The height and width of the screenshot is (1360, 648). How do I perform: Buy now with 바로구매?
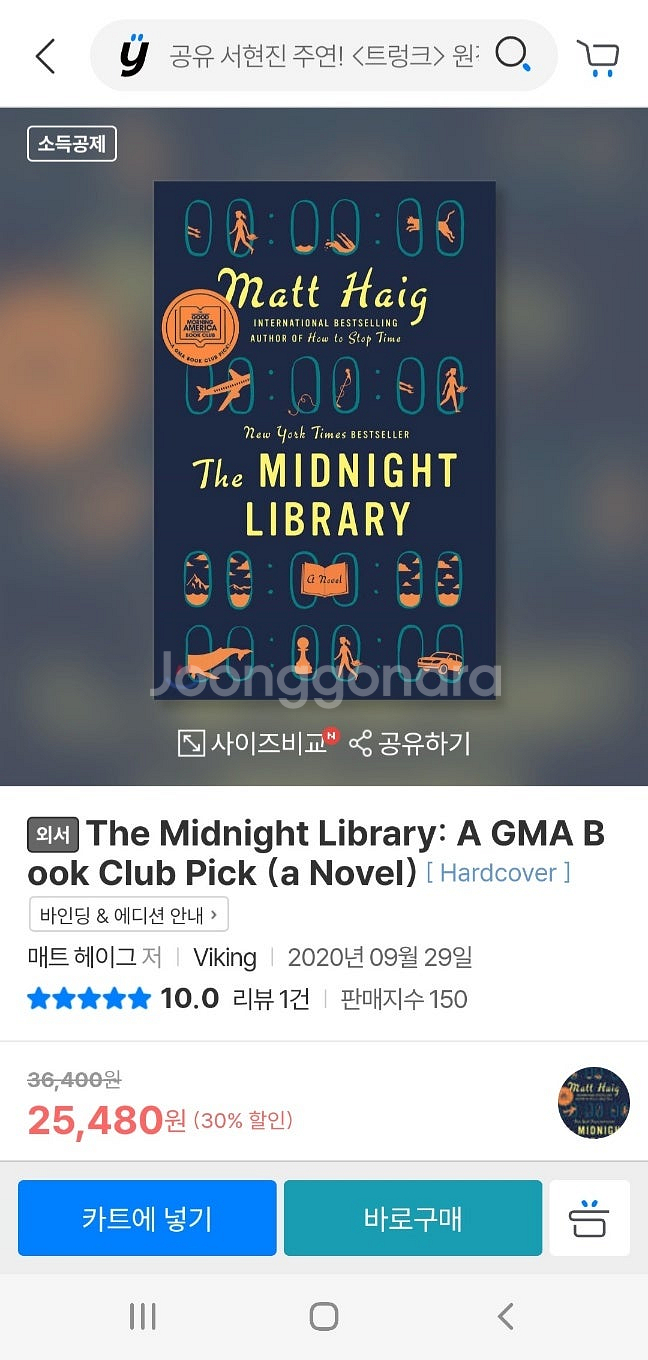pos(412,1218)
